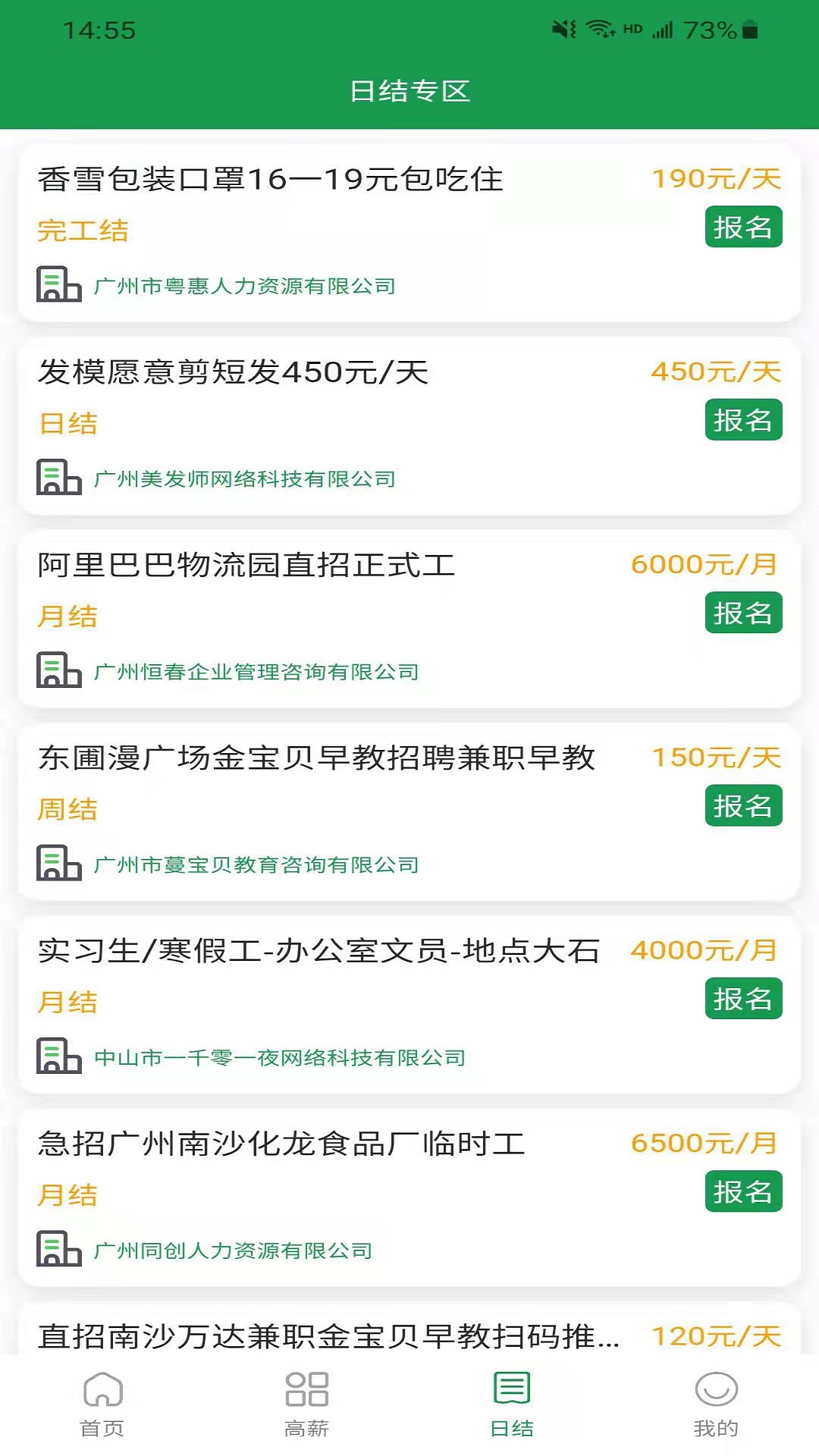819x1456 pixels.
Task: Open the 直招南沙万达兼职金宝贝早教 job card
Action: [x=328, y=1336]
